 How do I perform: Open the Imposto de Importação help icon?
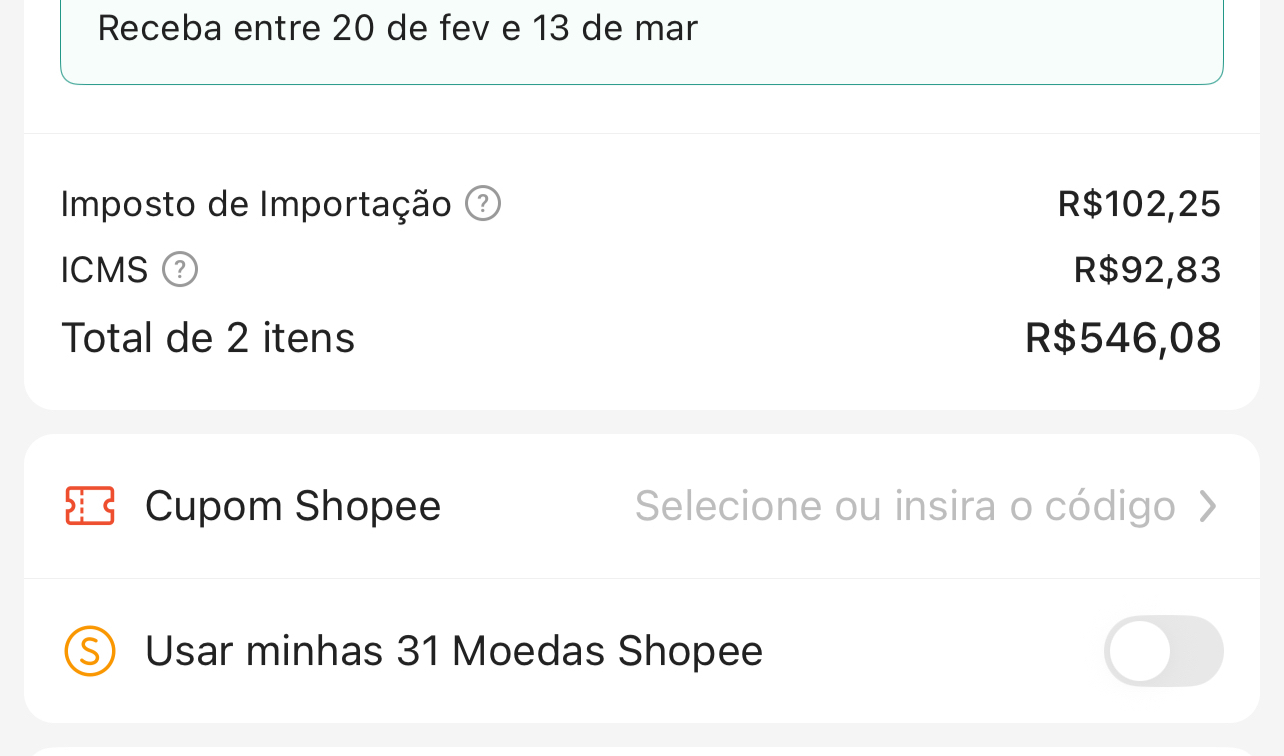pos(483,204)
